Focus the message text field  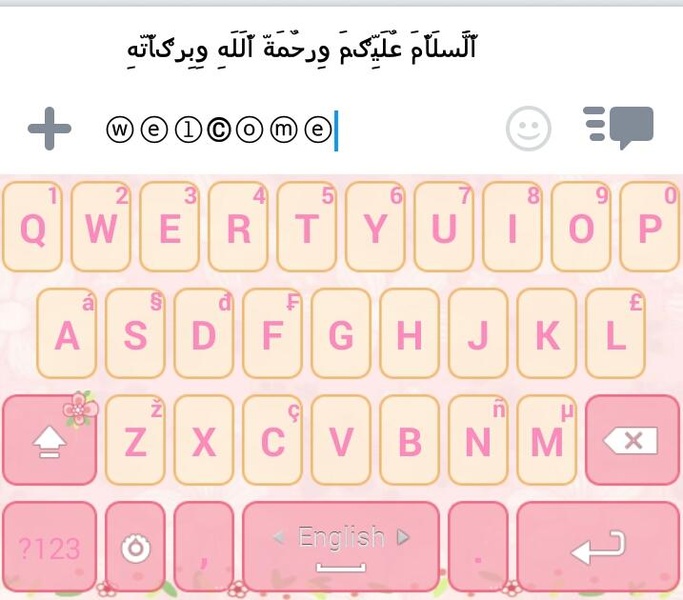click(300, 129)
